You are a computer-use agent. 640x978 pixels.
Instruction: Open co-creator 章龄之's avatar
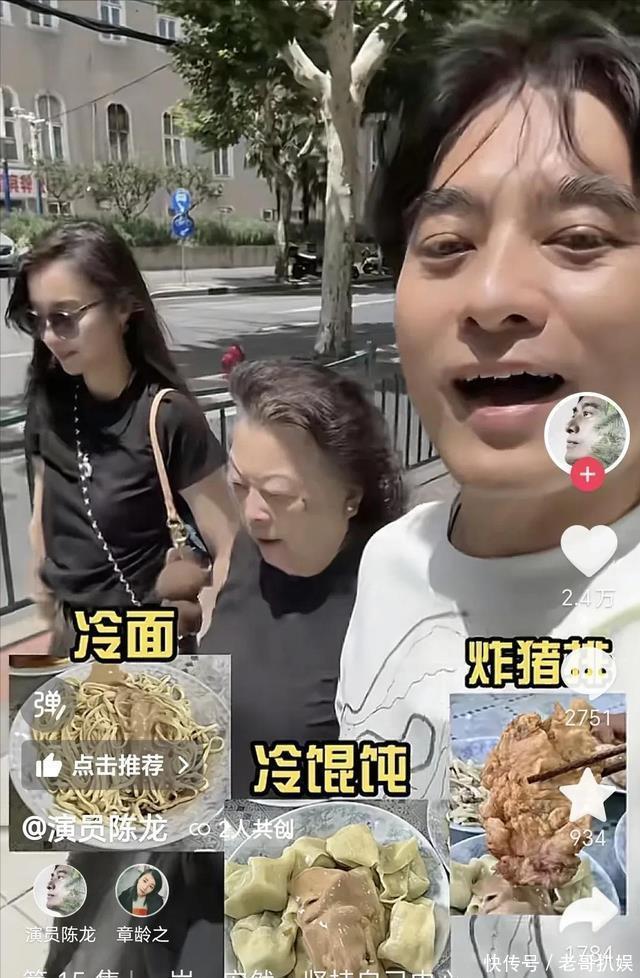[141, 891]
